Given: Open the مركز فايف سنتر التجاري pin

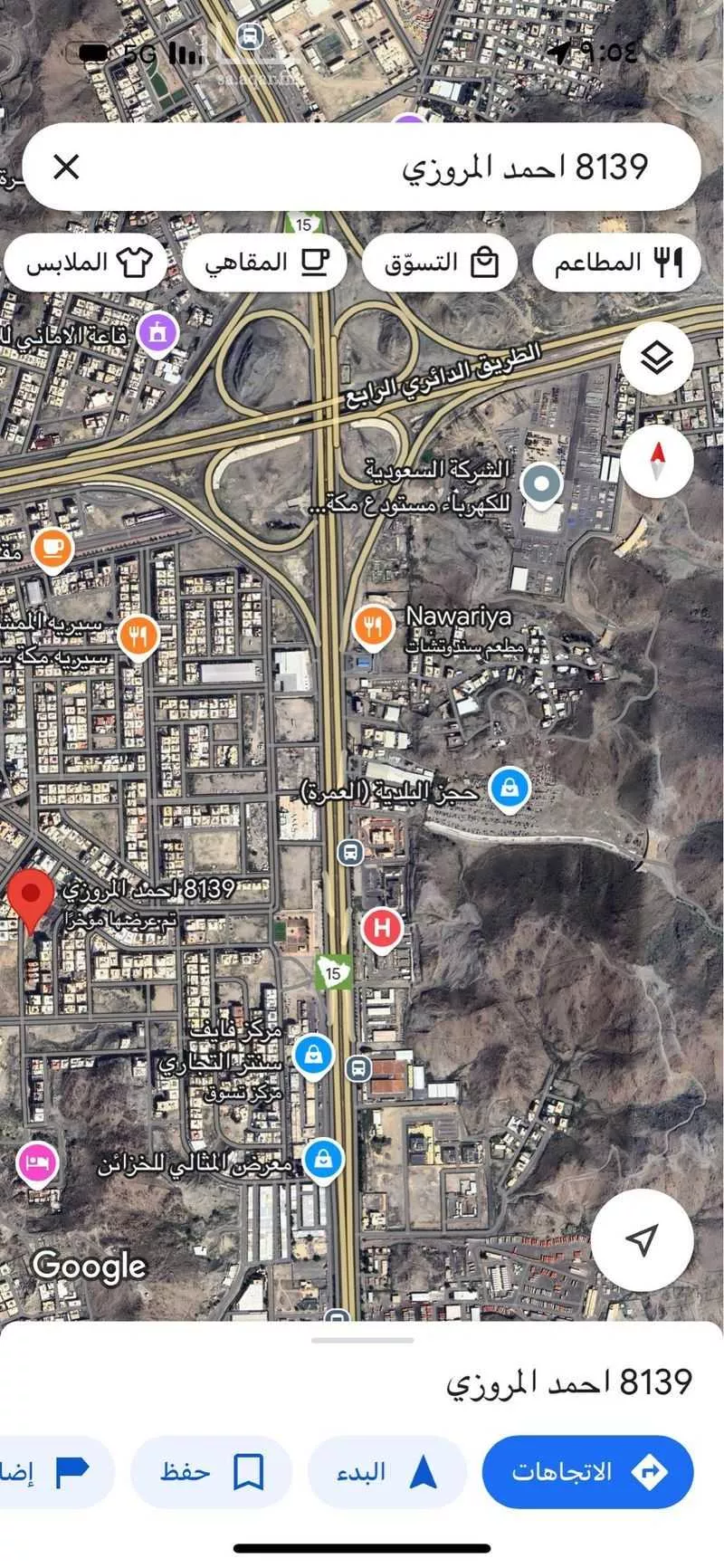Looking at the screenshot, I should click(313, 1056).
